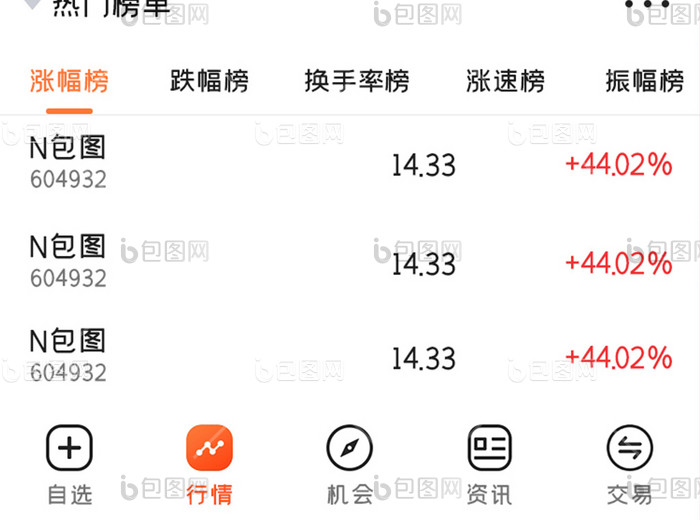700x520 pixels.
Task: Open the 资讯 news tab
Action: [x=489, y=463]
